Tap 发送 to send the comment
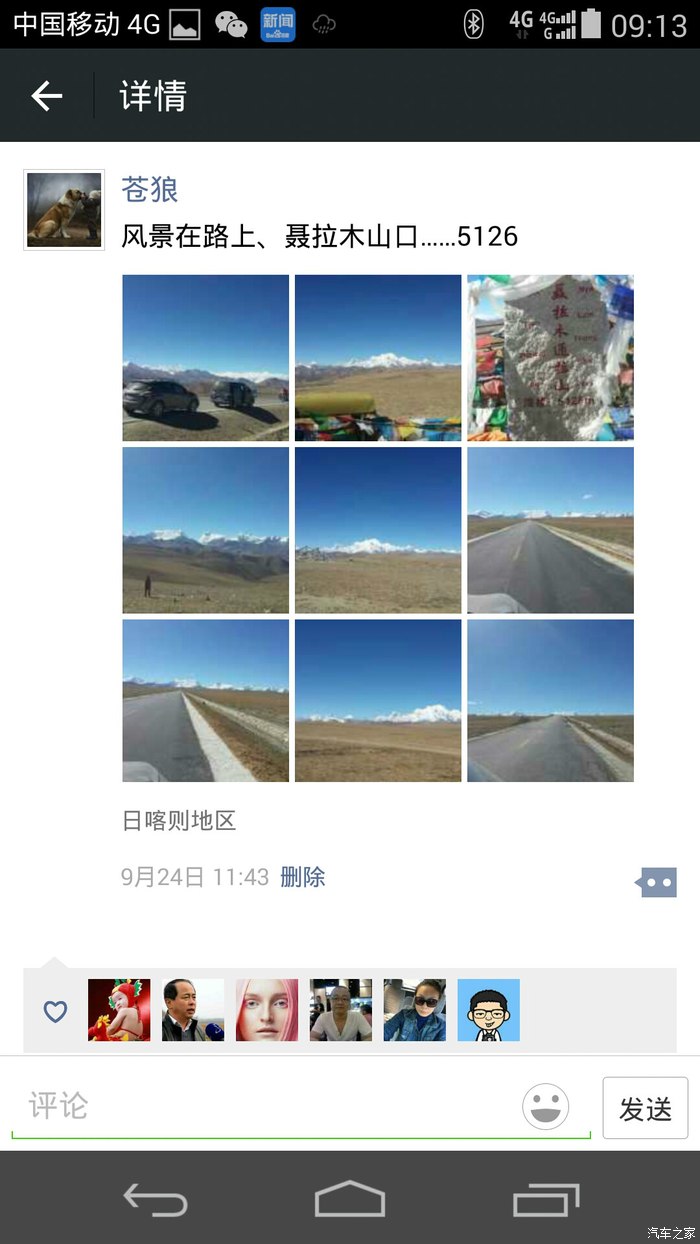Viewport: 700px width, 1244px height. pos(645,1108)
